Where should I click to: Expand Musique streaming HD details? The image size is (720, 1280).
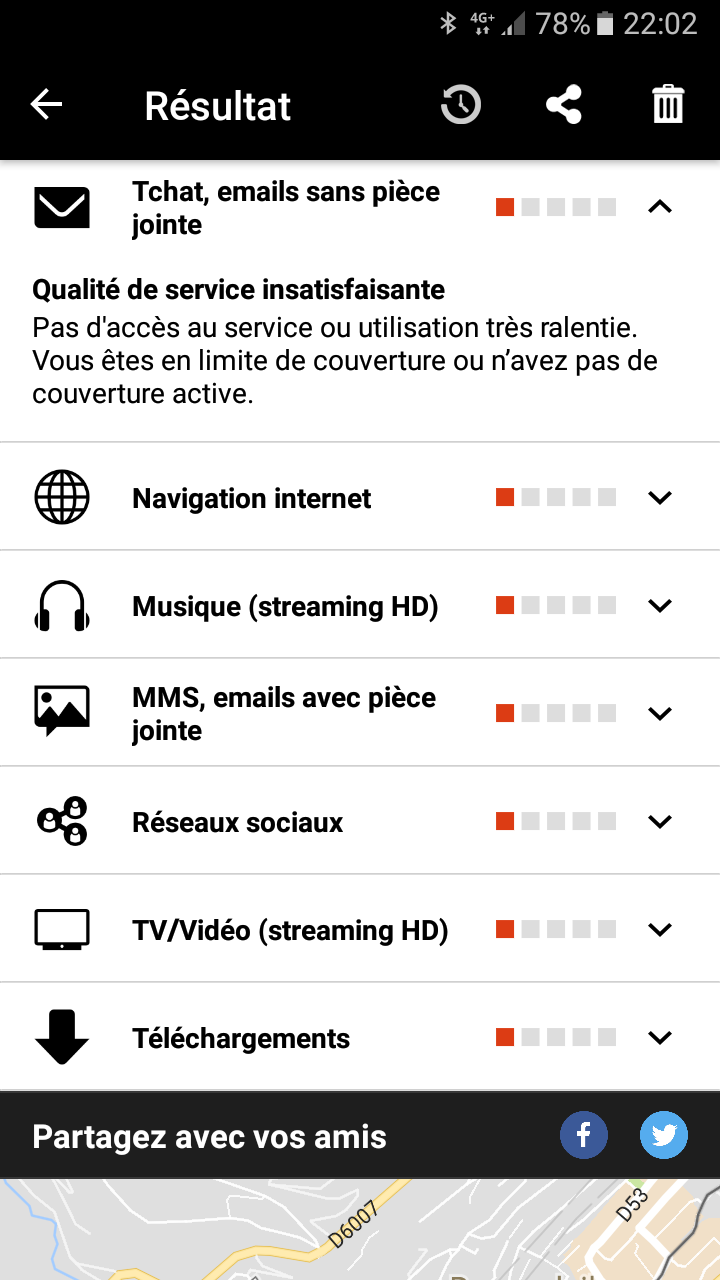(659, 605)
